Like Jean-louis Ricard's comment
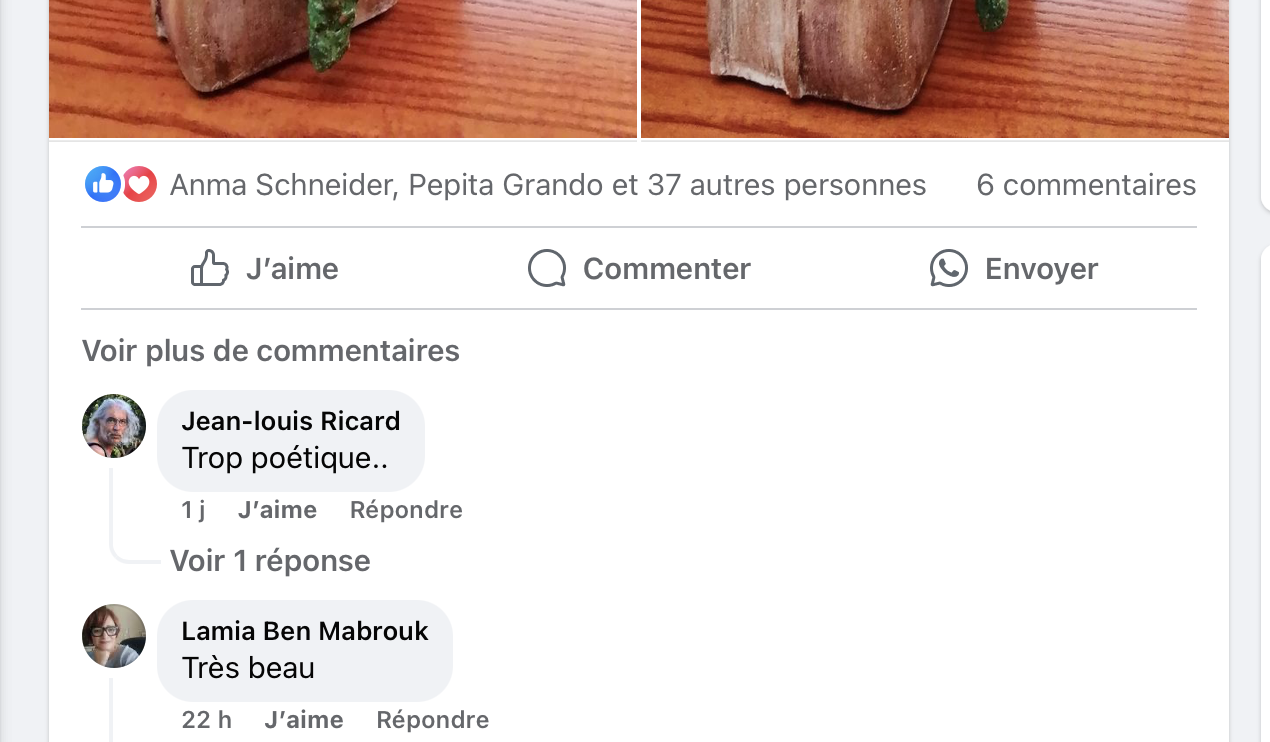Screen dimensions: 1270x742 click(277, 510)
